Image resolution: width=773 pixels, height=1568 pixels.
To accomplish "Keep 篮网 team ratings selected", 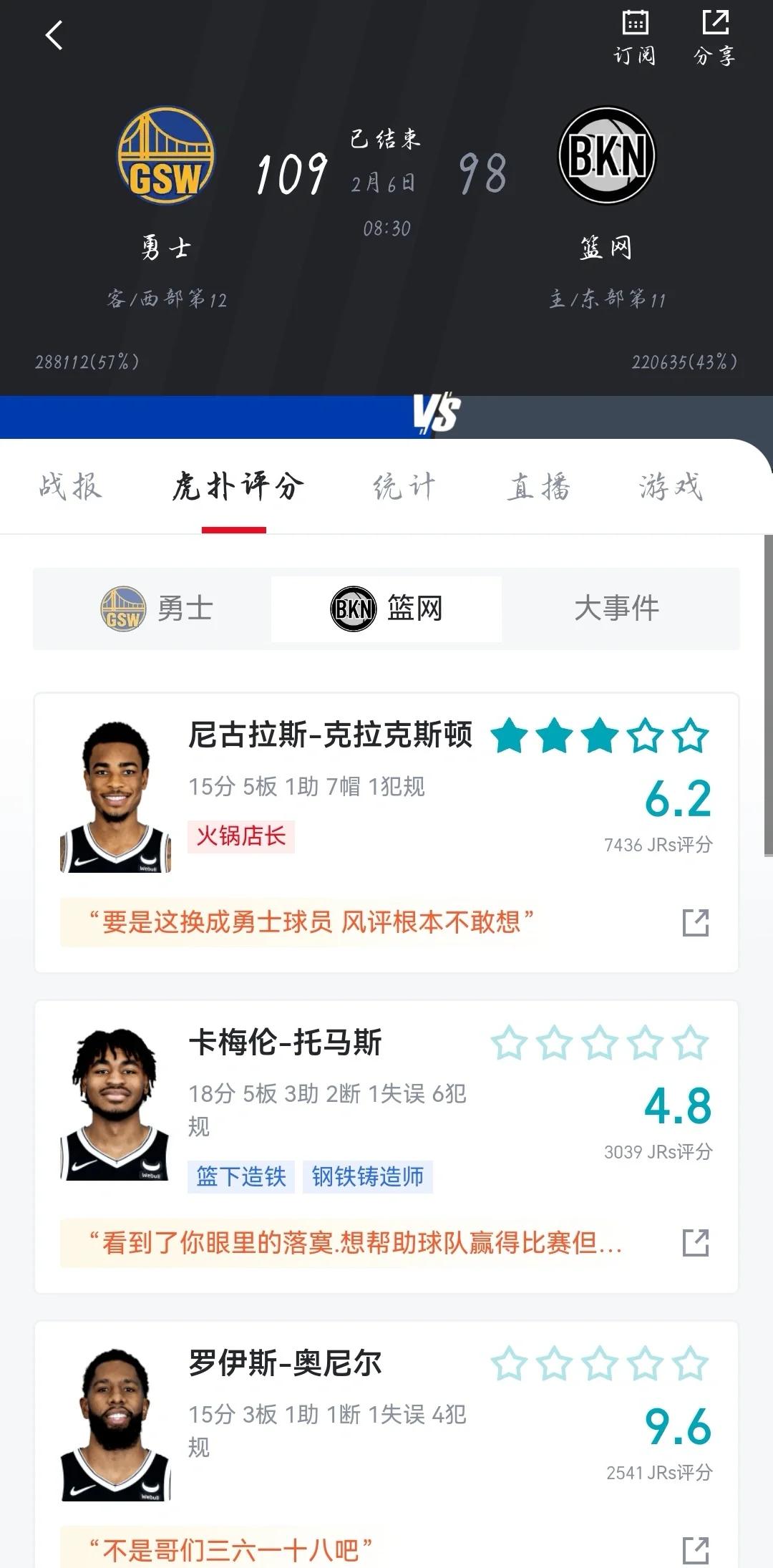I will pyautogui.click(x=386, y=609).
